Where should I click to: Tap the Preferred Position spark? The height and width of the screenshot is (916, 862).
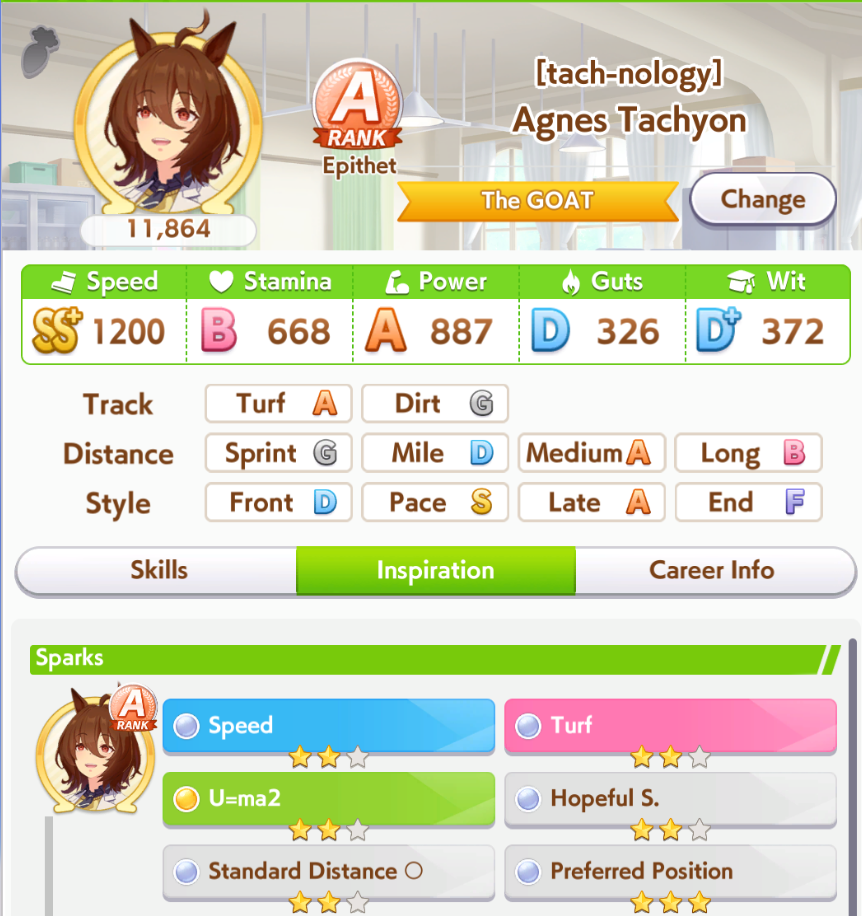tap(670, 871)
